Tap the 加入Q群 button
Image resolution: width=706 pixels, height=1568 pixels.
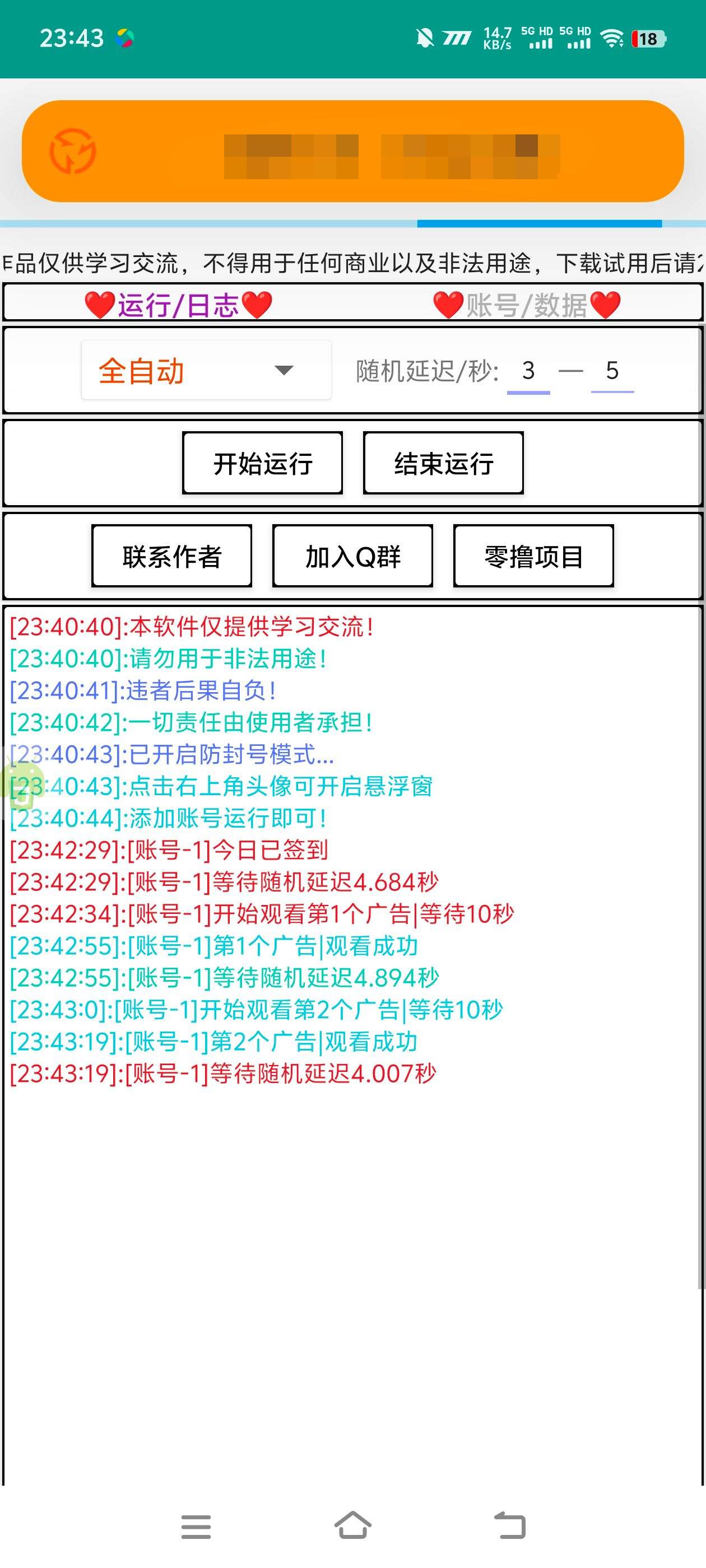[x=352, y=556]
